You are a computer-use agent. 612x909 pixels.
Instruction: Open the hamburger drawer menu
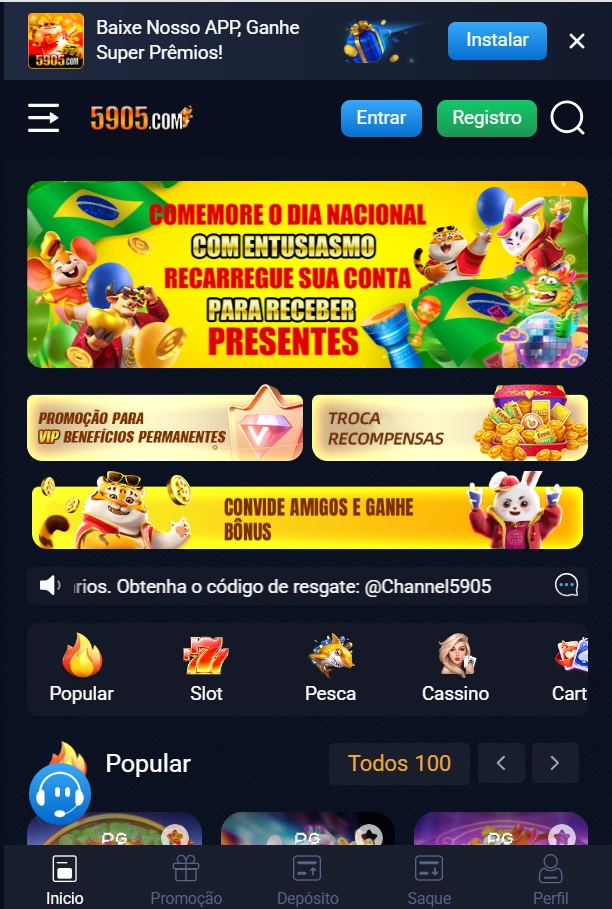pyautogui.click(x=43, y=118)
